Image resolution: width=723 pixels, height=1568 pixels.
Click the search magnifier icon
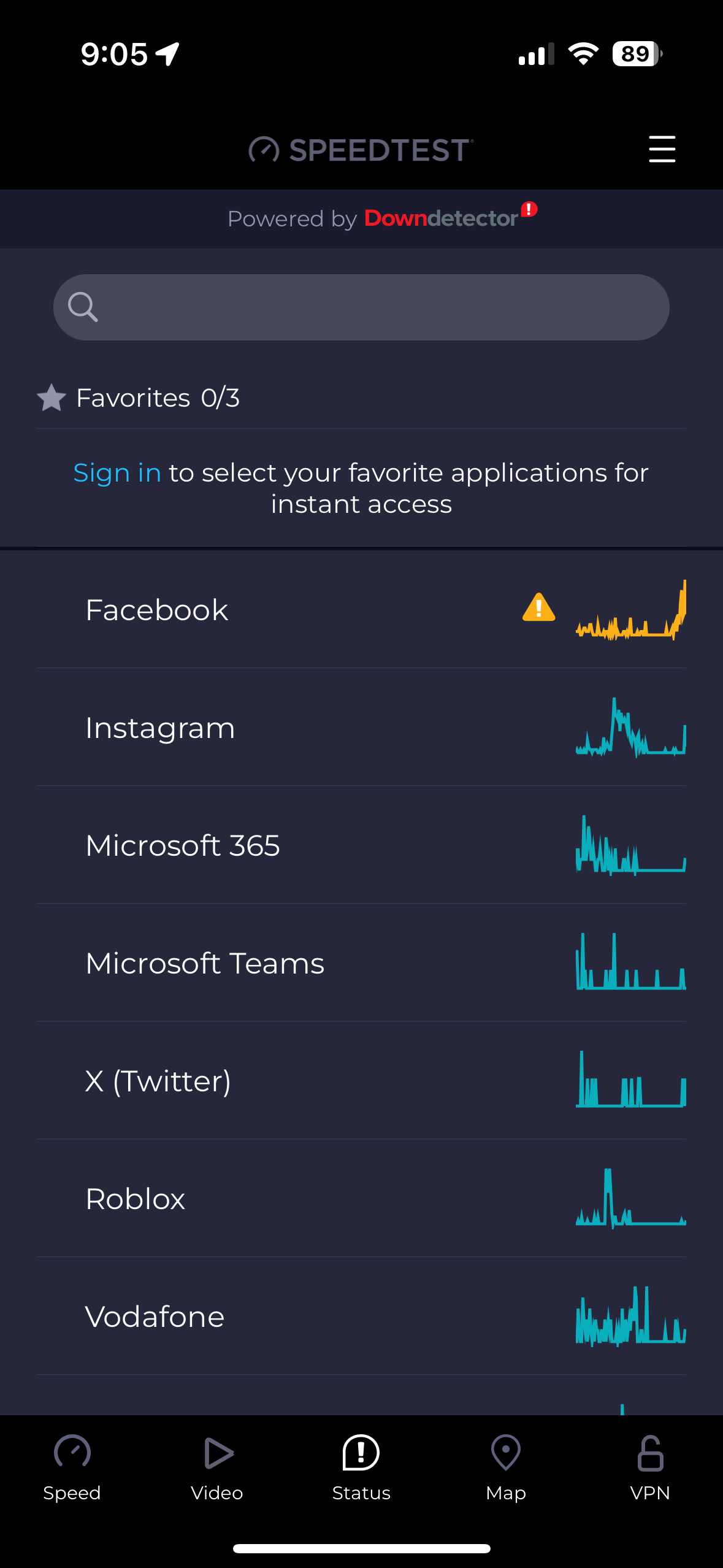pyautogui.click(x=83, y=307)
